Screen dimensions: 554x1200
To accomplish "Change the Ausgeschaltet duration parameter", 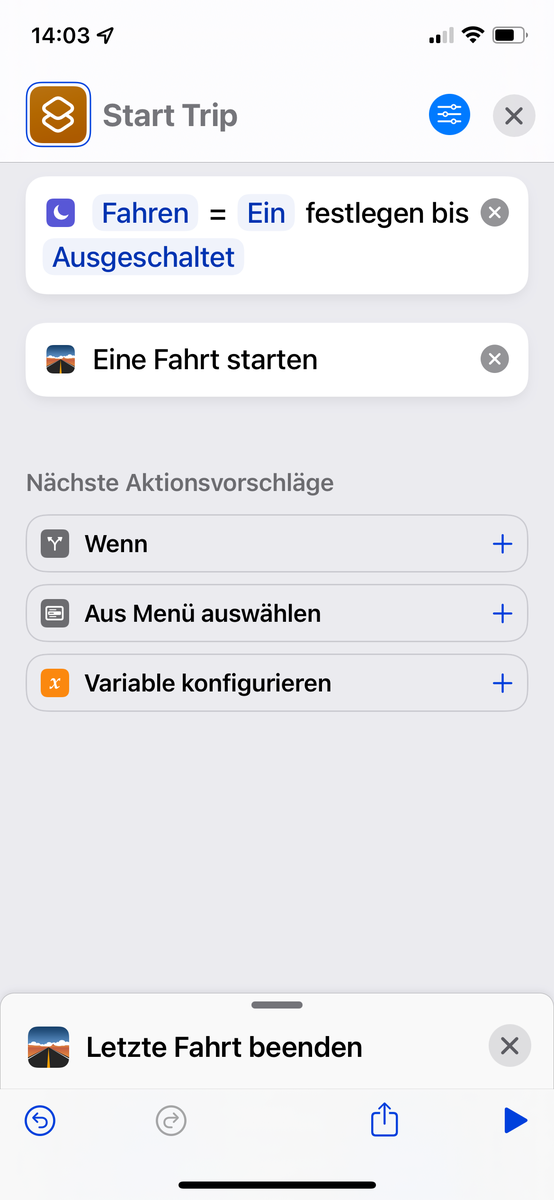I will (x=143, y=257).
